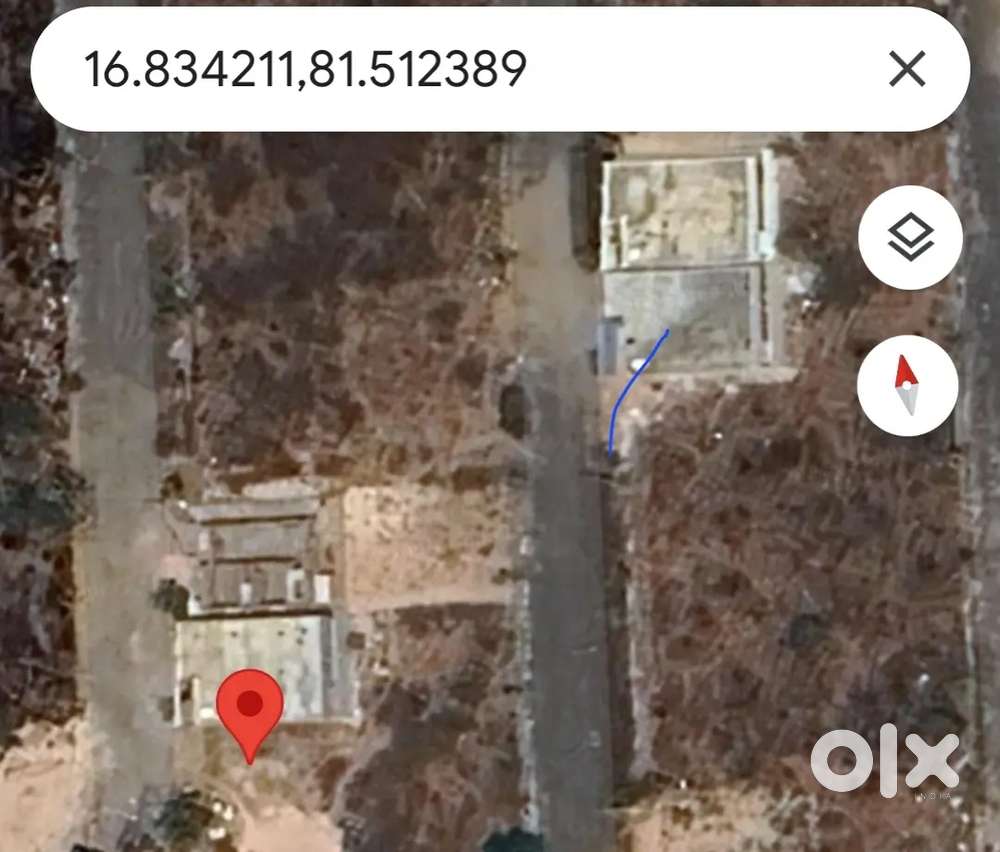Clear the searched coordinates
The image size is (1000, 852).
tap(907, 69)
